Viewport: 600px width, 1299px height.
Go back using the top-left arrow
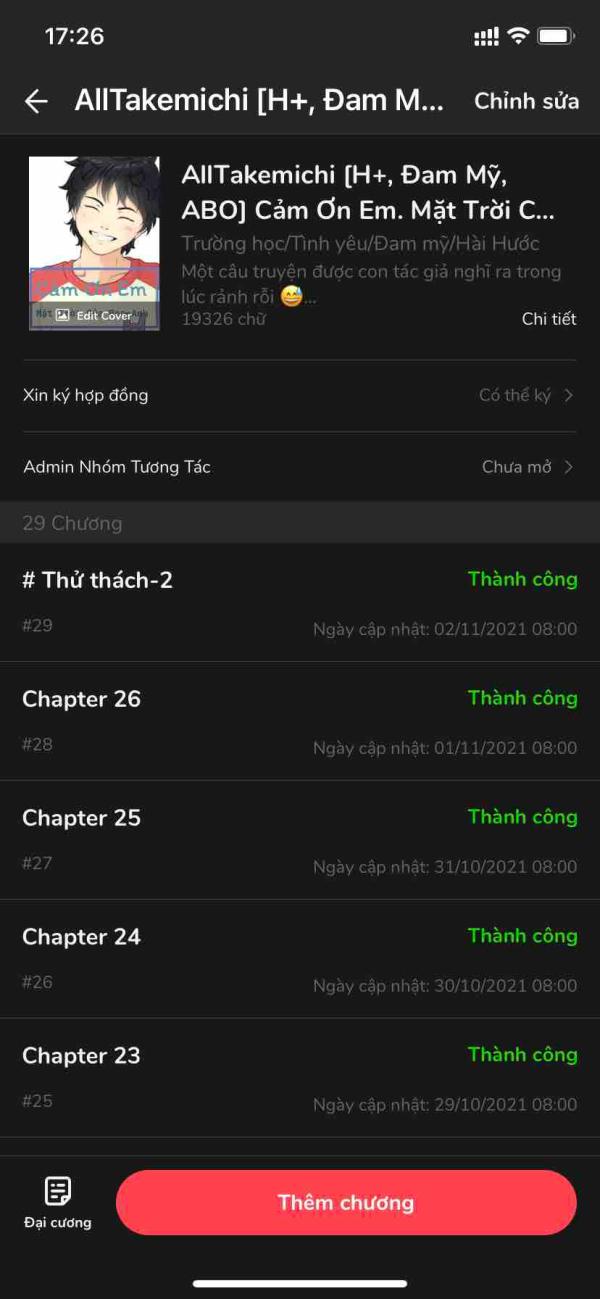coord(36,101)
